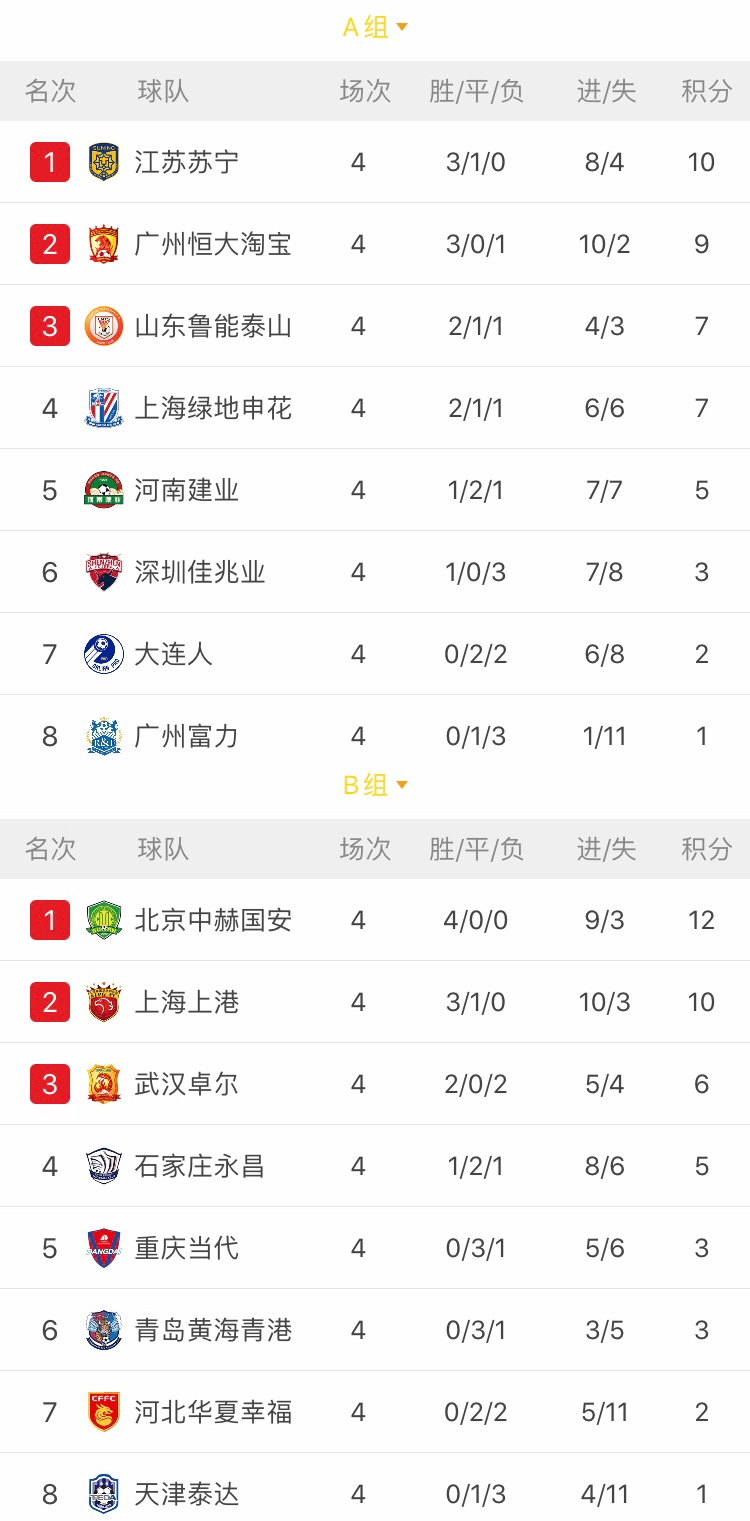Open the 广州富力 team name link
Image resolution: width=750 pixels, height=1521 pixels.
pyautogui.click(x=184, y=735)
